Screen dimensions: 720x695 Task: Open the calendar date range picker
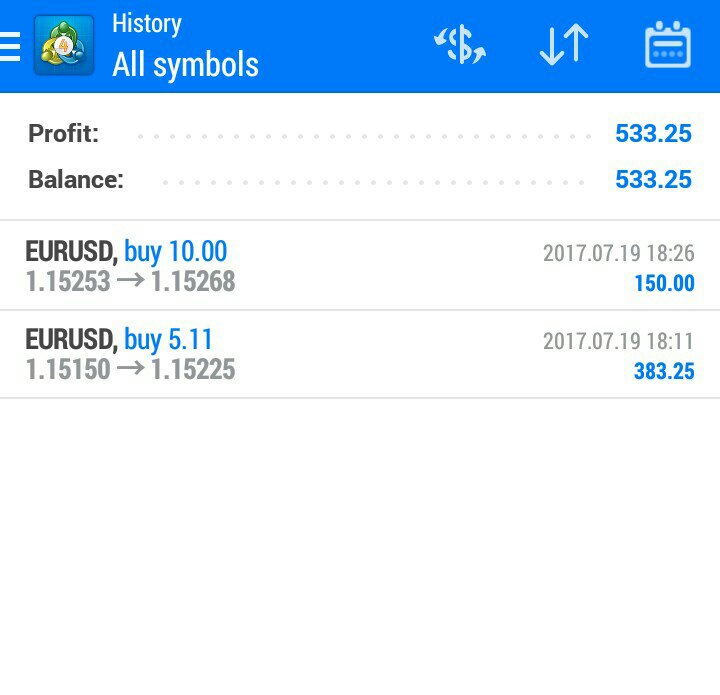tap(667, 46)
